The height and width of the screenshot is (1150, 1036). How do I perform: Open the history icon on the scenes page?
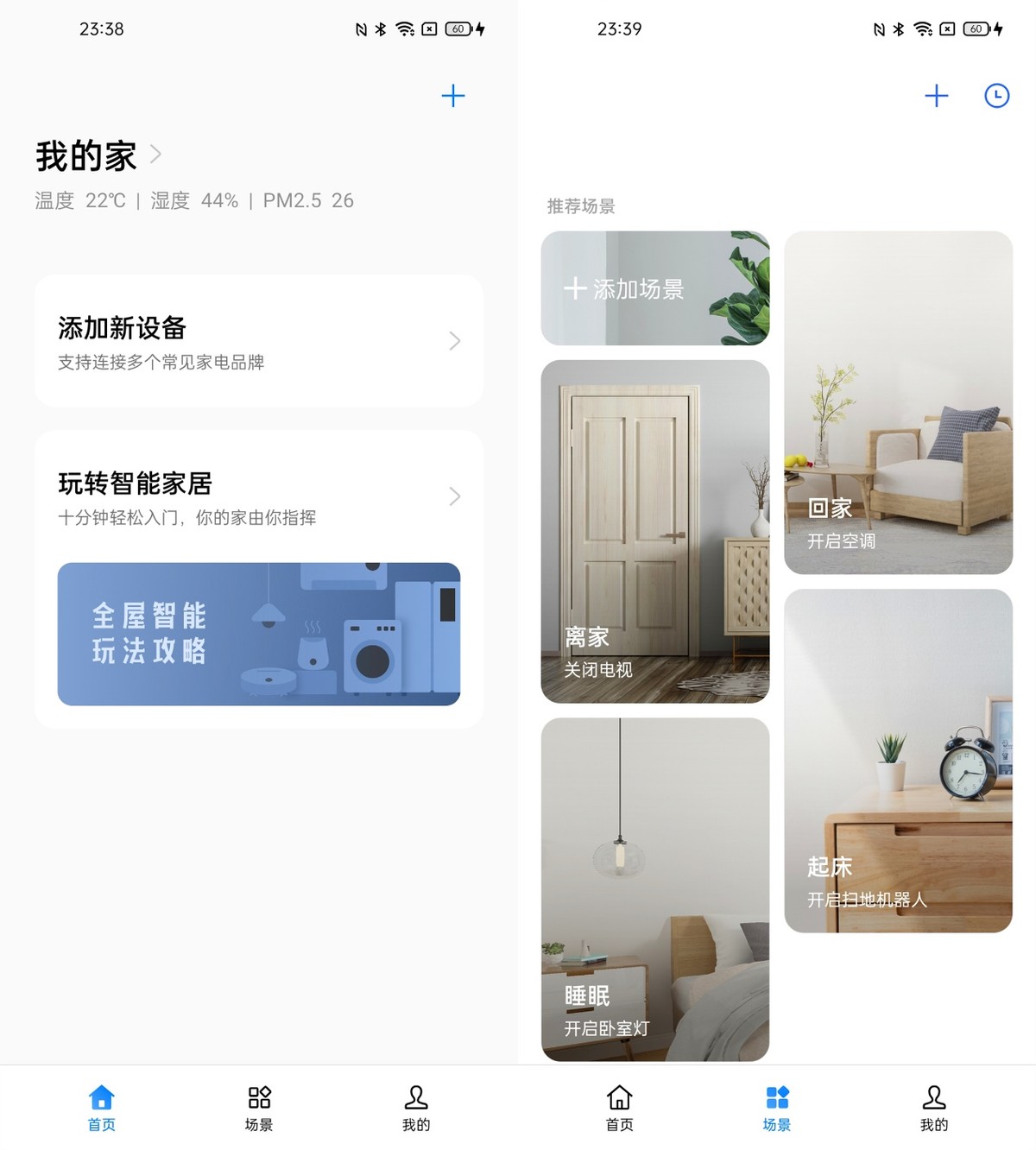pos(996,96)
